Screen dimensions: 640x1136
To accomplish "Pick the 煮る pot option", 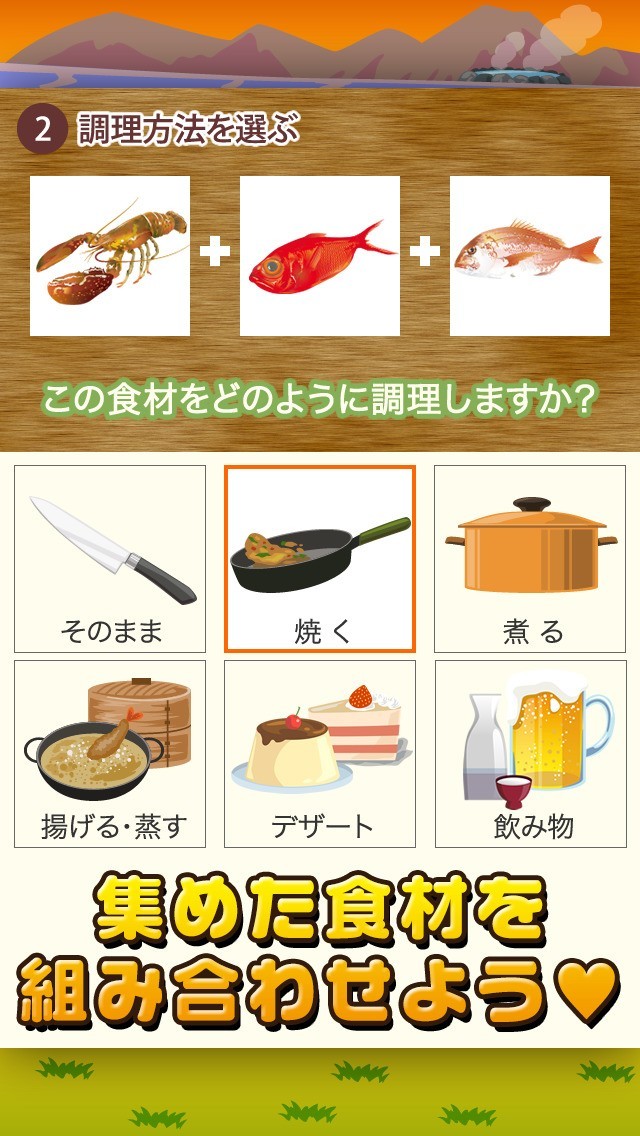I will tap(529, 559).
